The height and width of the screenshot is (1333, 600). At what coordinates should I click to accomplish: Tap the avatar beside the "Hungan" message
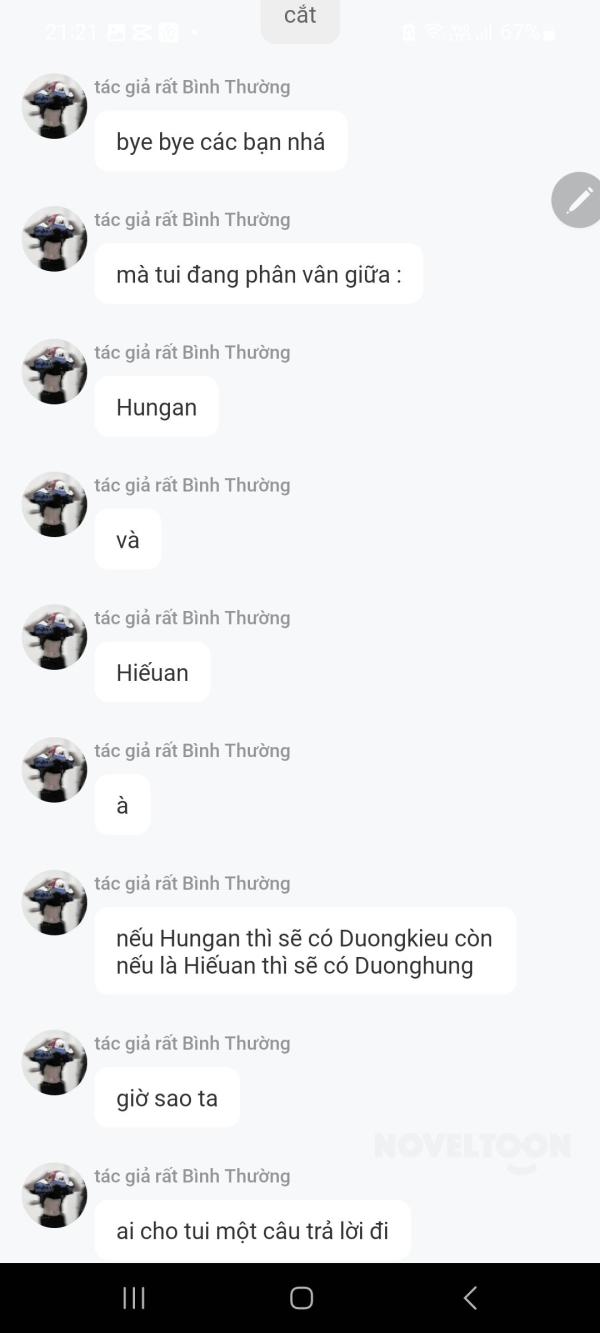pos(54,371)
